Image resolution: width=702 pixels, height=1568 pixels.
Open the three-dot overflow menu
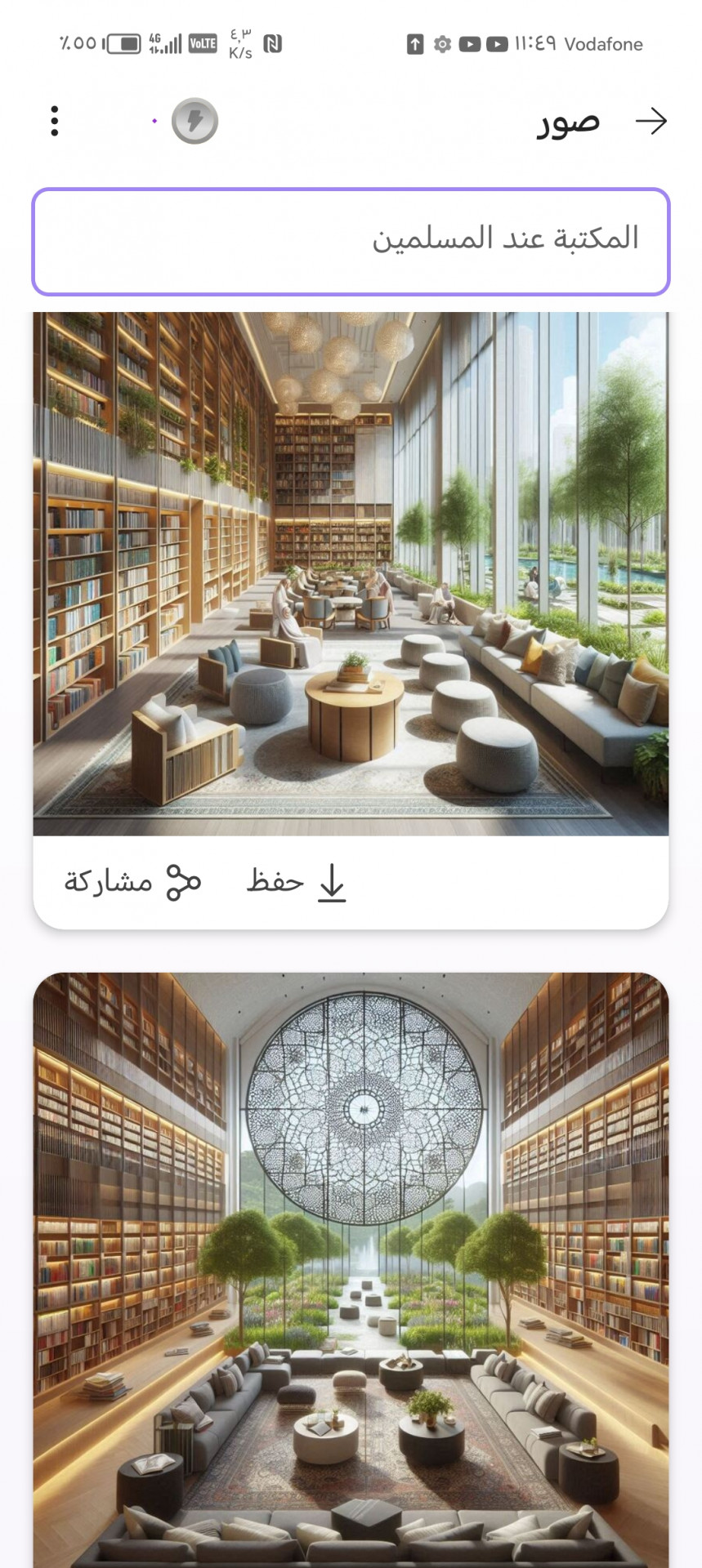point(55,121)
